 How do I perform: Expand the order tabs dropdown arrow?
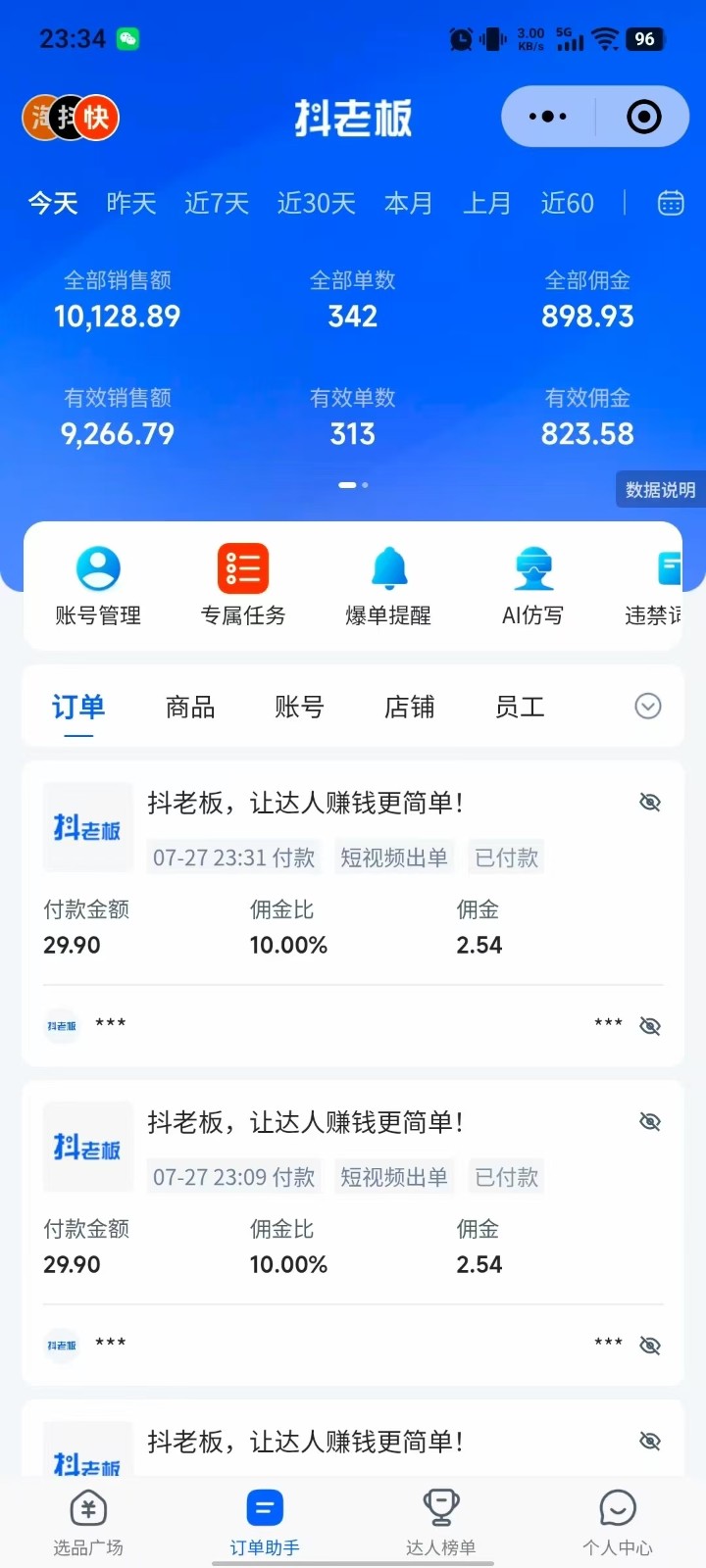648,707
